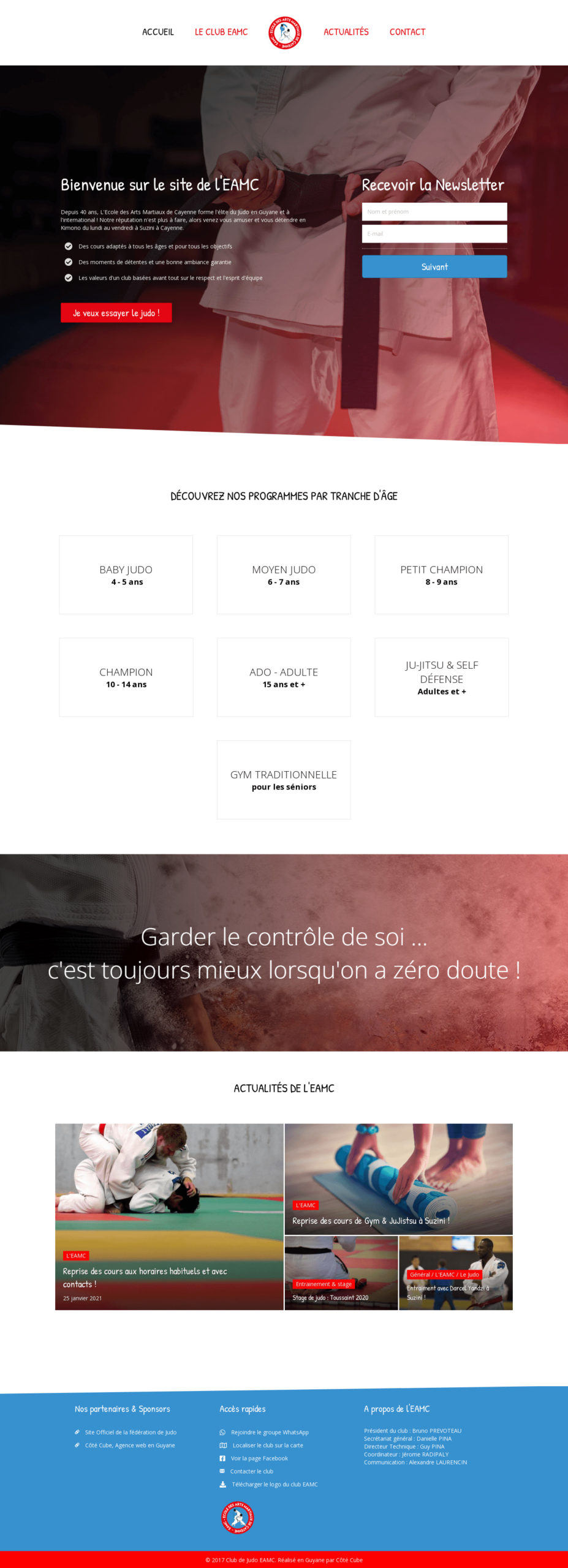Open the MOYEN JUDO 6-7 ans program

(x=284, y=575)
